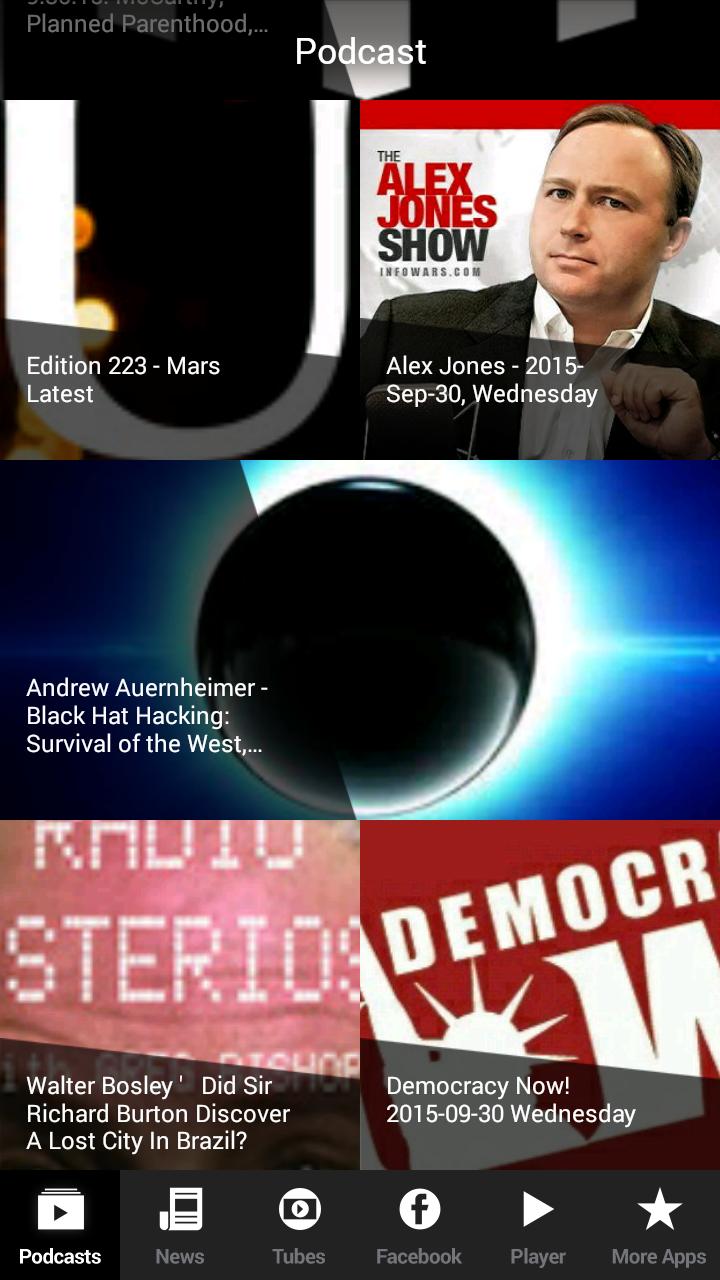Select the Podcasts tab

tap(60, 1225)
